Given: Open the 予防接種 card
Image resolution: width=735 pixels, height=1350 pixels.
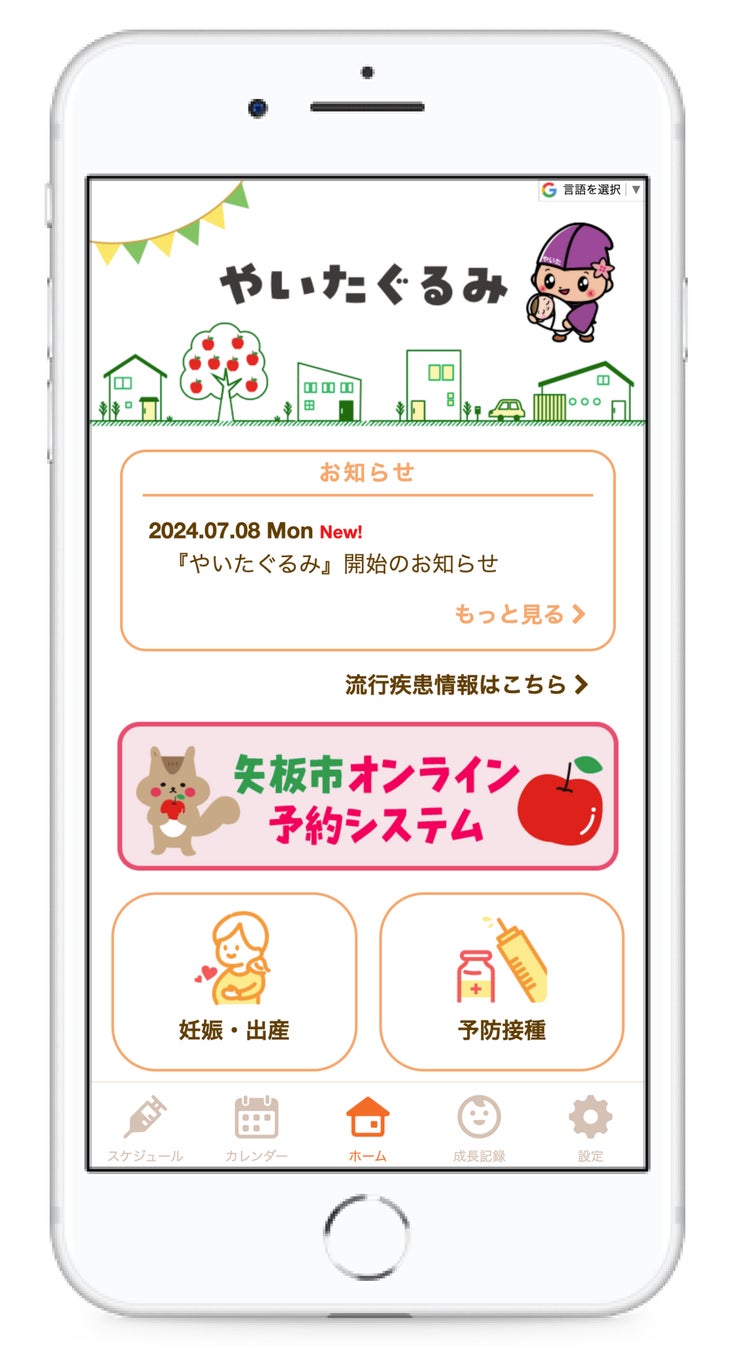Looking at the screenshot, I should (x=502, y=981).
